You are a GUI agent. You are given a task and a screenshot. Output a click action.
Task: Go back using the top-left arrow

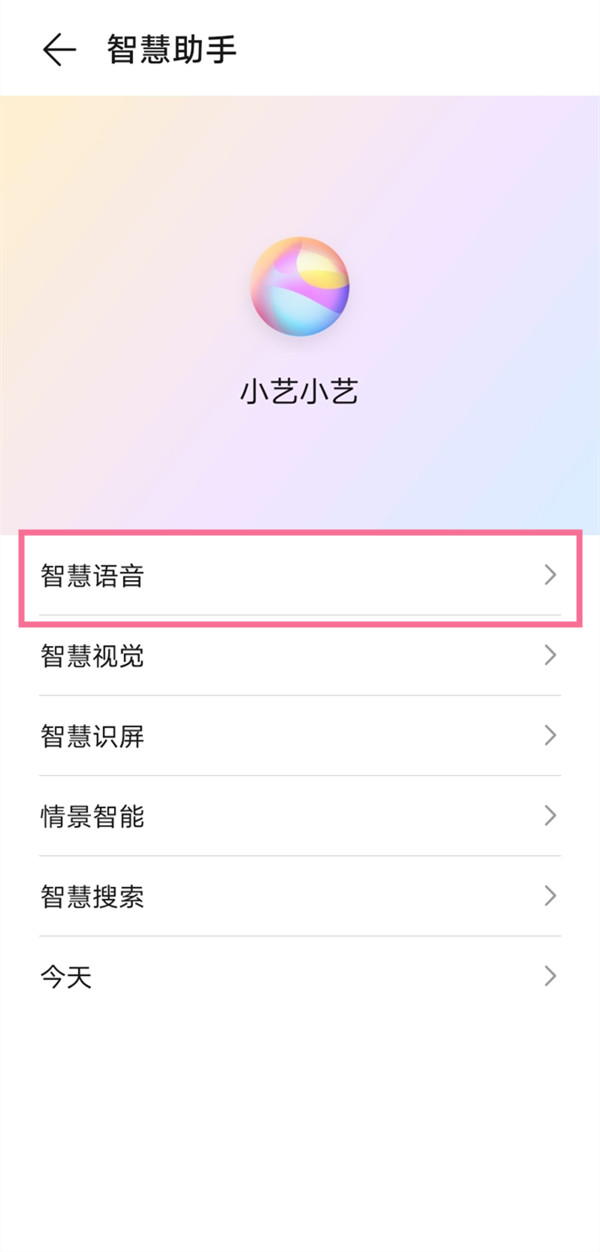point(59,49)
